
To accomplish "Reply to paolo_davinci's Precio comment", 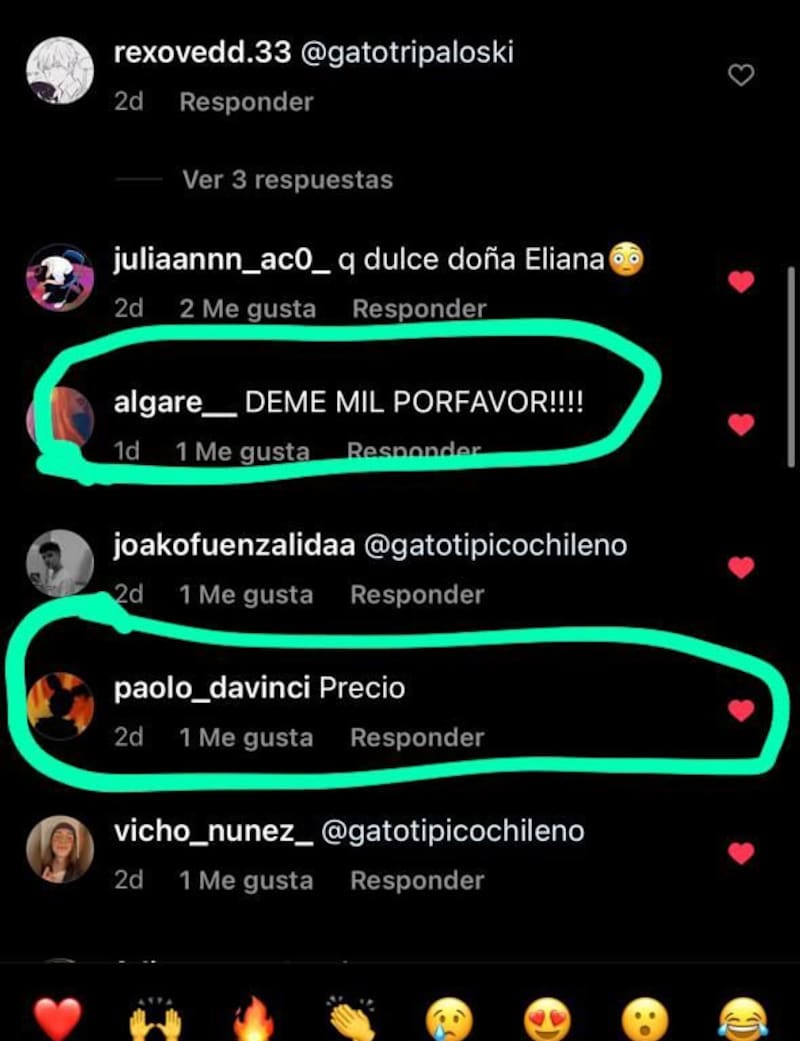I will (417, 738).
